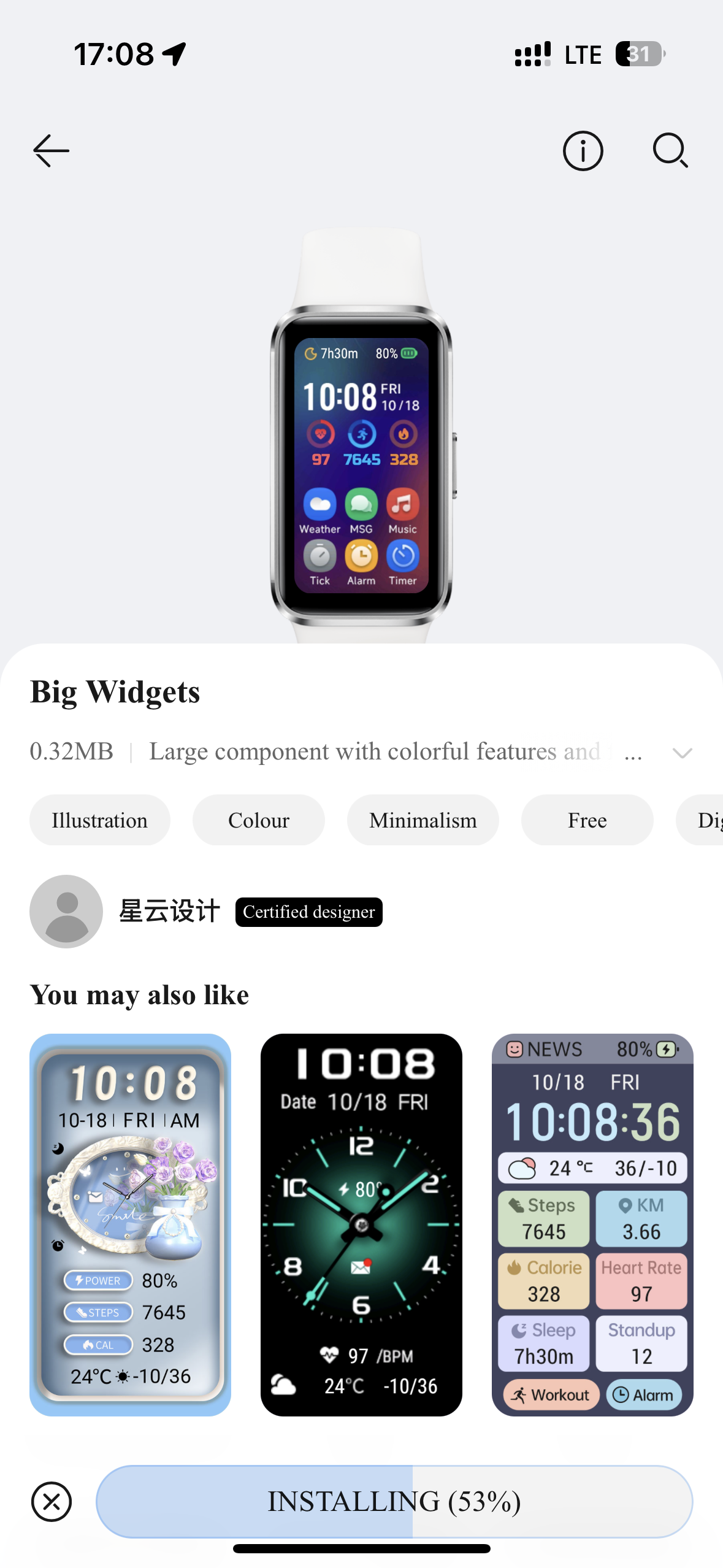Viewport: 723px width, 1568px height.
Task: Select the Free tag
Action: tap(587, 820)
